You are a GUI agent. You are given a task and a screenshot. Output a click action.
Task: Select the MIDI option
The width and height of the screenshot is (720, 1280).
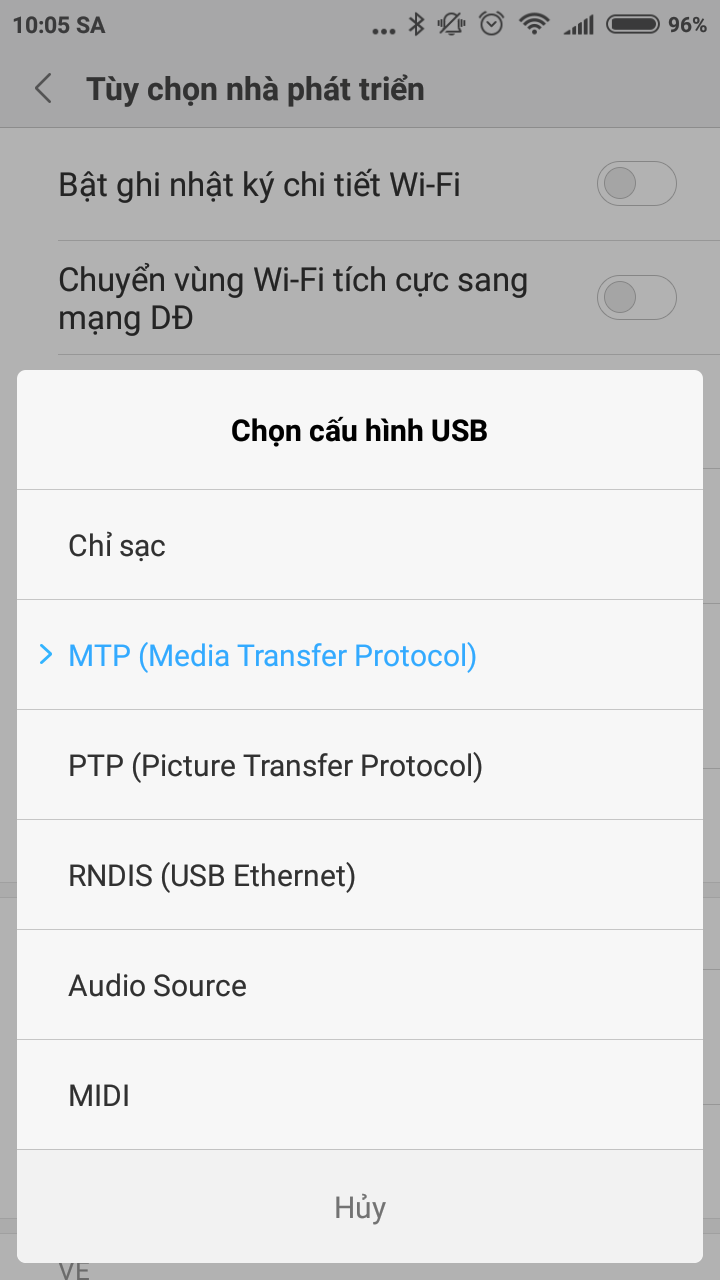tap(360, 1096)
